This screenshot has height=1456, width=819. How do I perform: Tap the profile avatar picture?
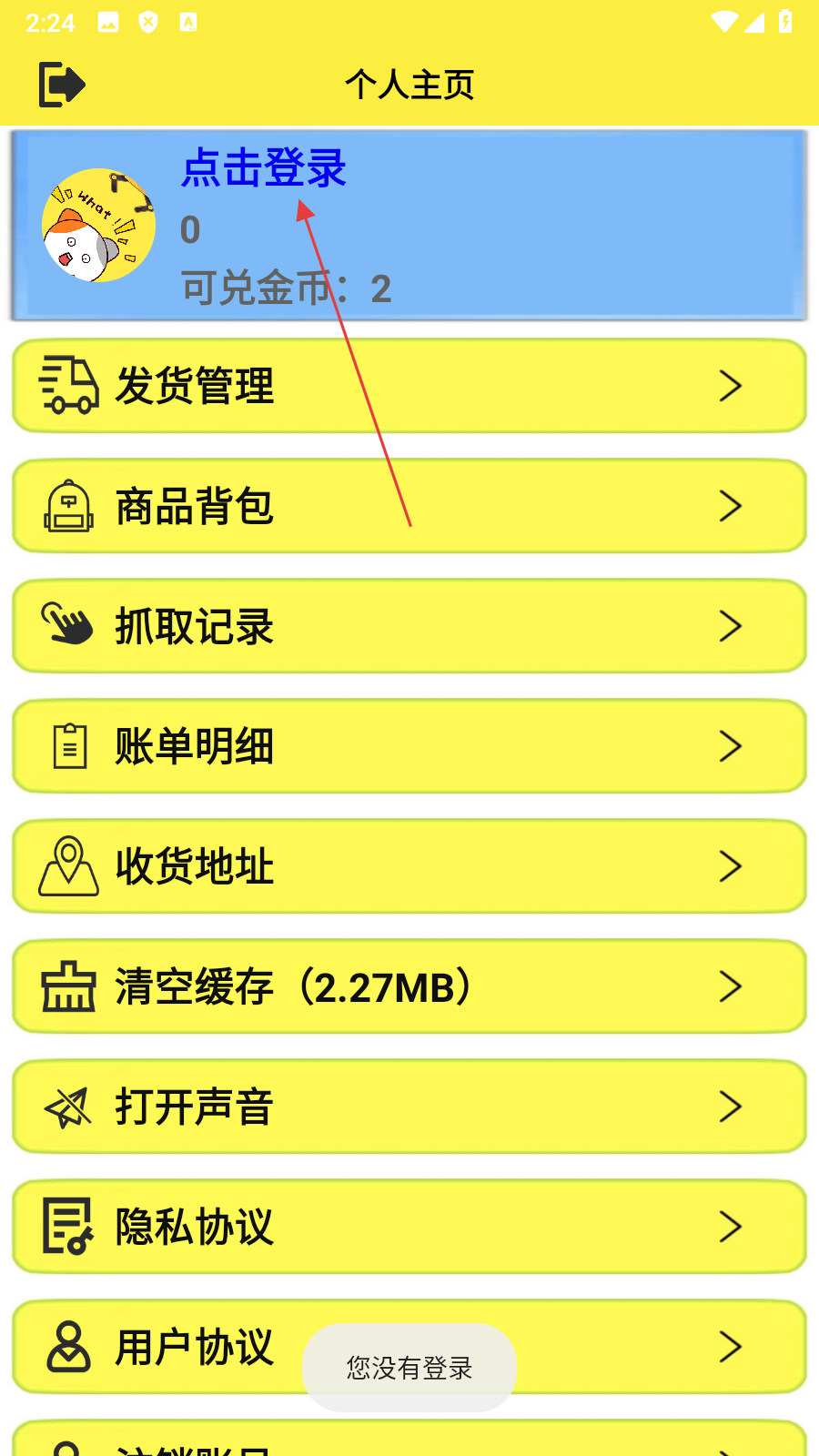98,225
